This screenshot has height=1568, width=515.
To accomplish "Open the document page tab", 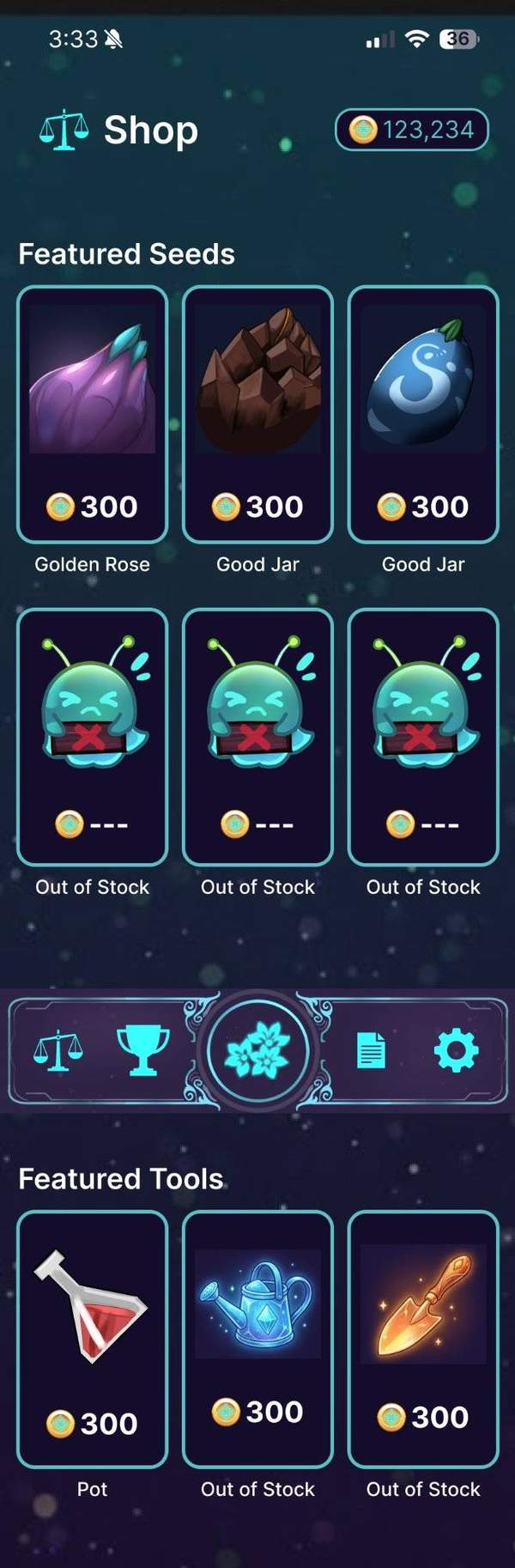I will [x=371, y=1050].
